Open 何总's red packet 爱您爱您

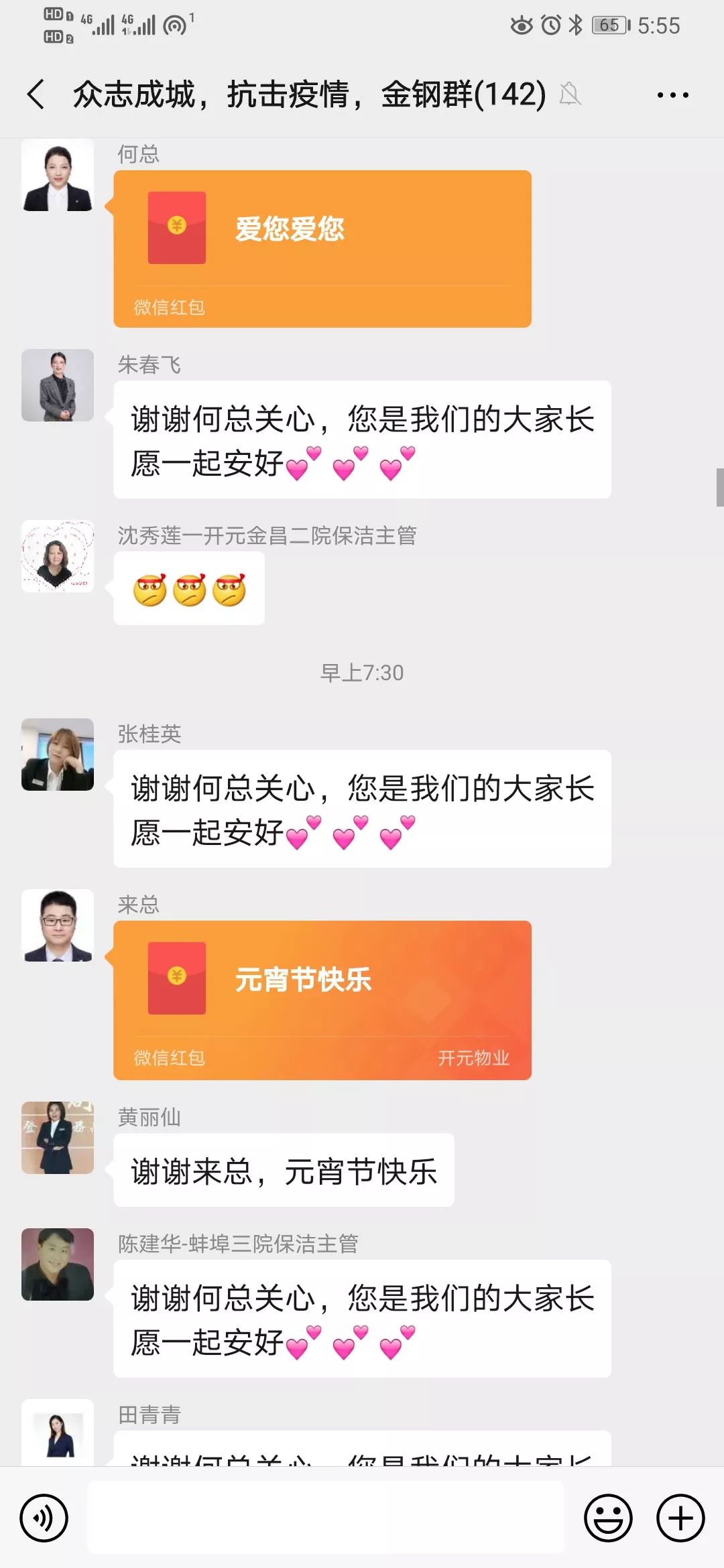(x=322, y=248)
